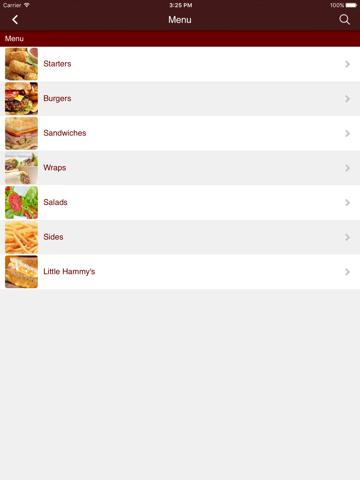The image size is (360, 480).
Task: View the Wraps category
Action: pyautogui.click(x=180, y=168)
